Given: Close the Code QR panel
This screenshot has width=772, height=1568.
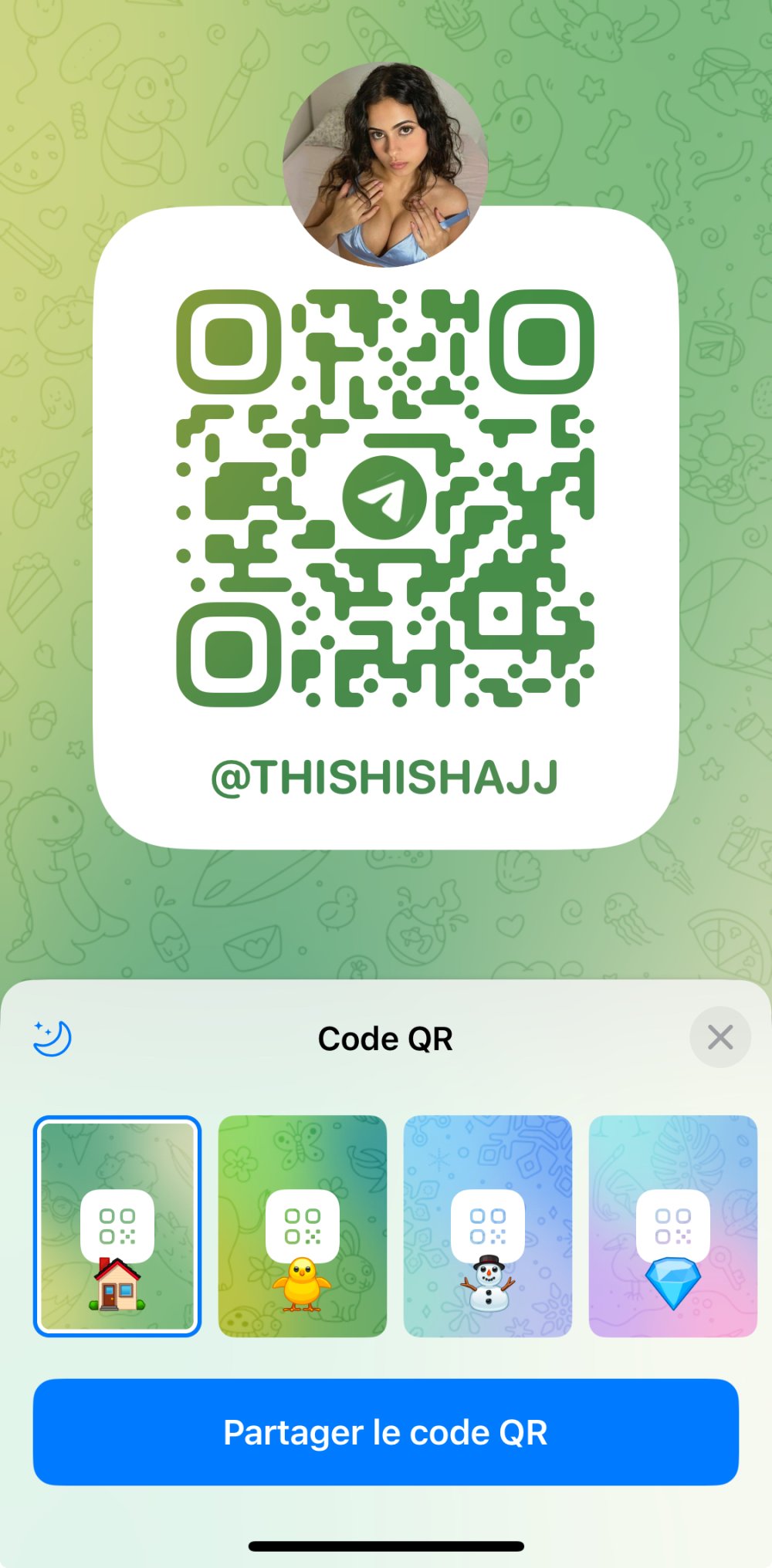Looking at the screenshot, I should tap(720, 1038).
